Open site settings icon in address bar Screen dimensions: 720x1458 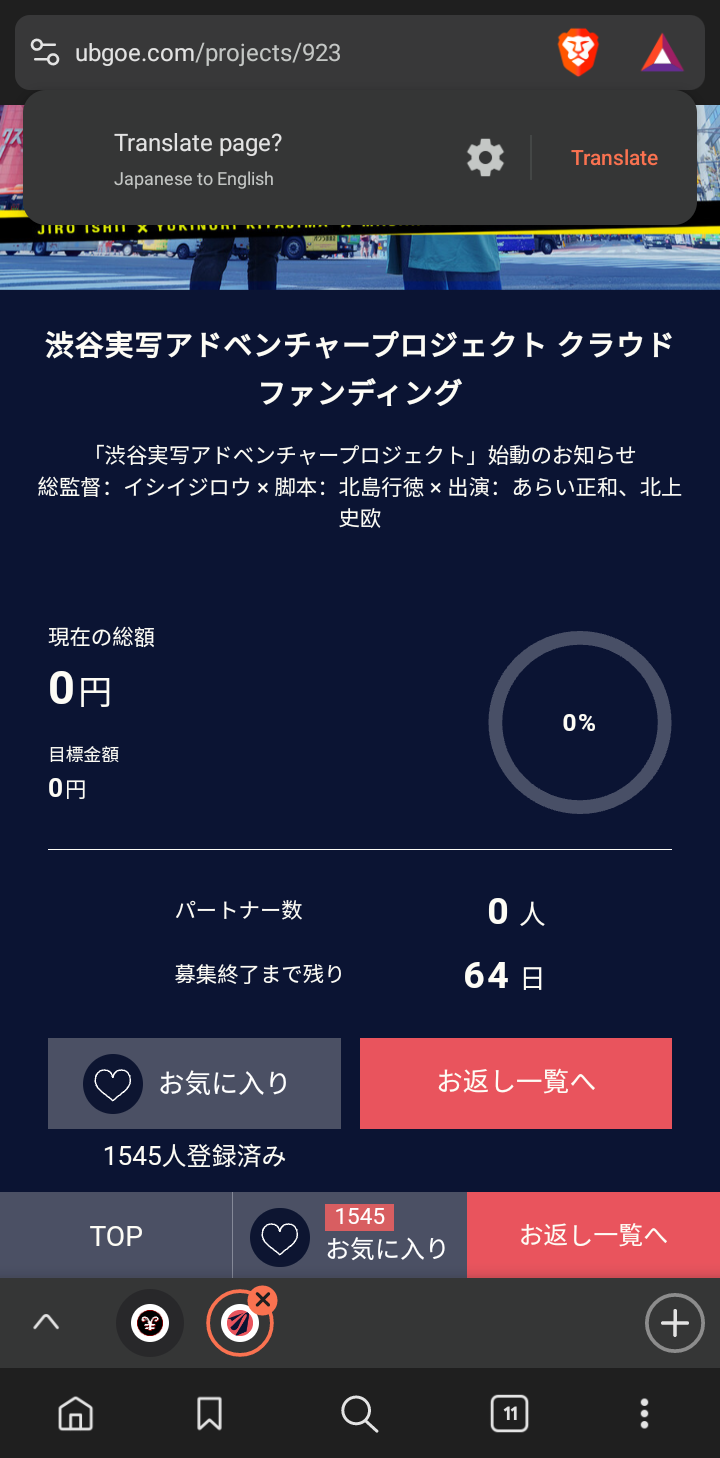[x=45, y=52]
